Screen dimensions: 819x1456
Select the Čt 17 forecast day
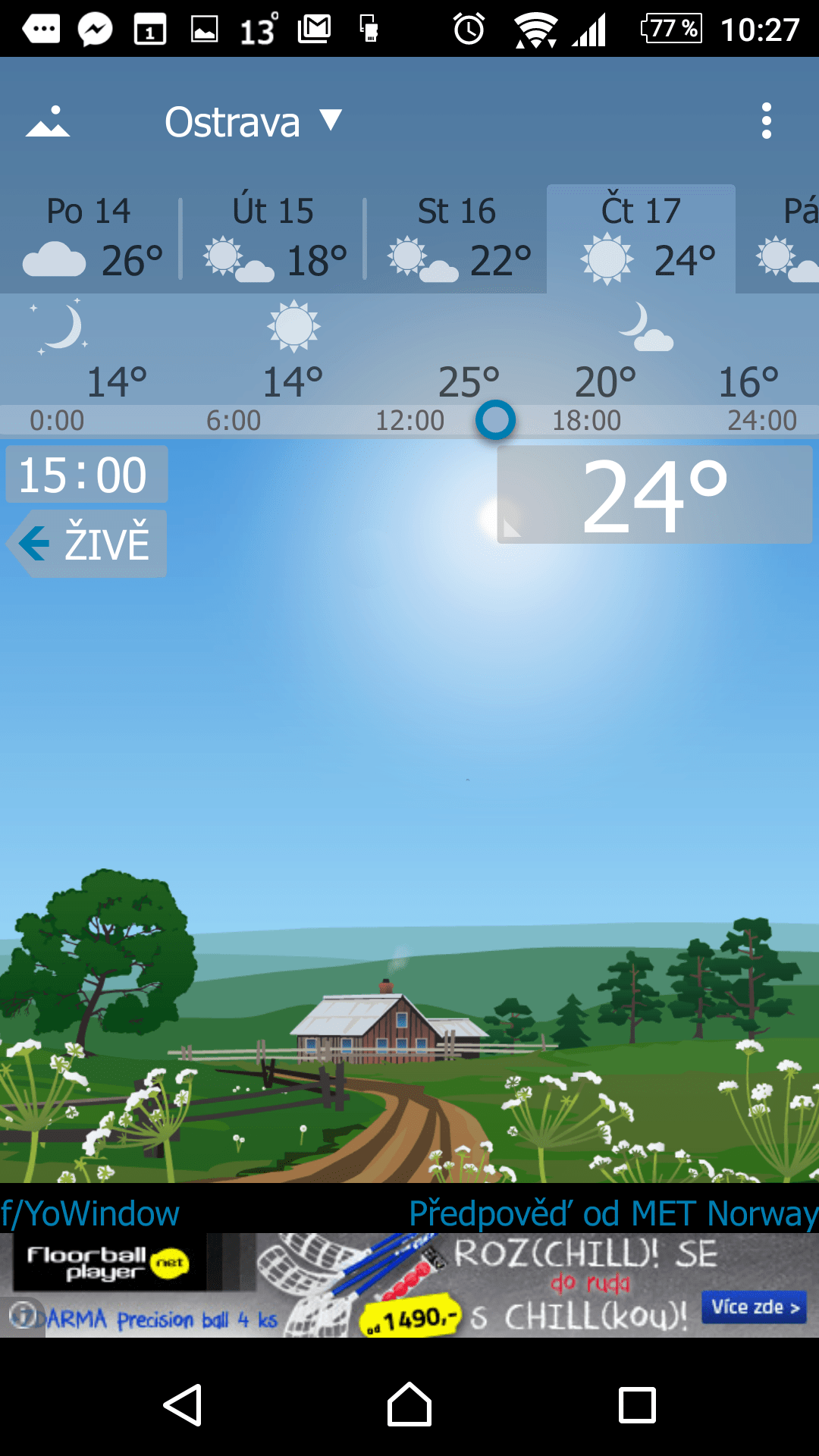[642, 238]
